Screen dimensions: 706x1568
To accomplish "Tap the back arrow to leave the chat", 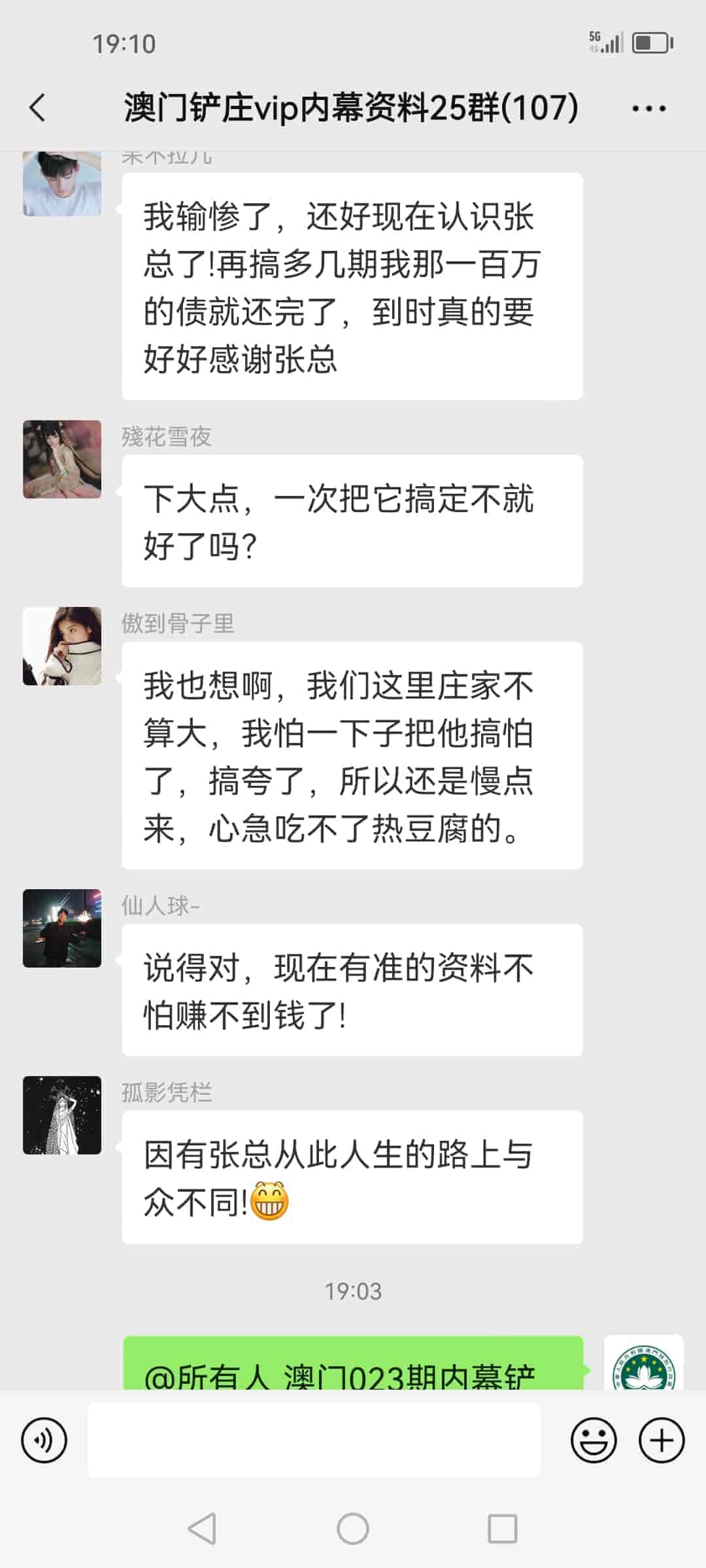I will click(x=37, y=108).
